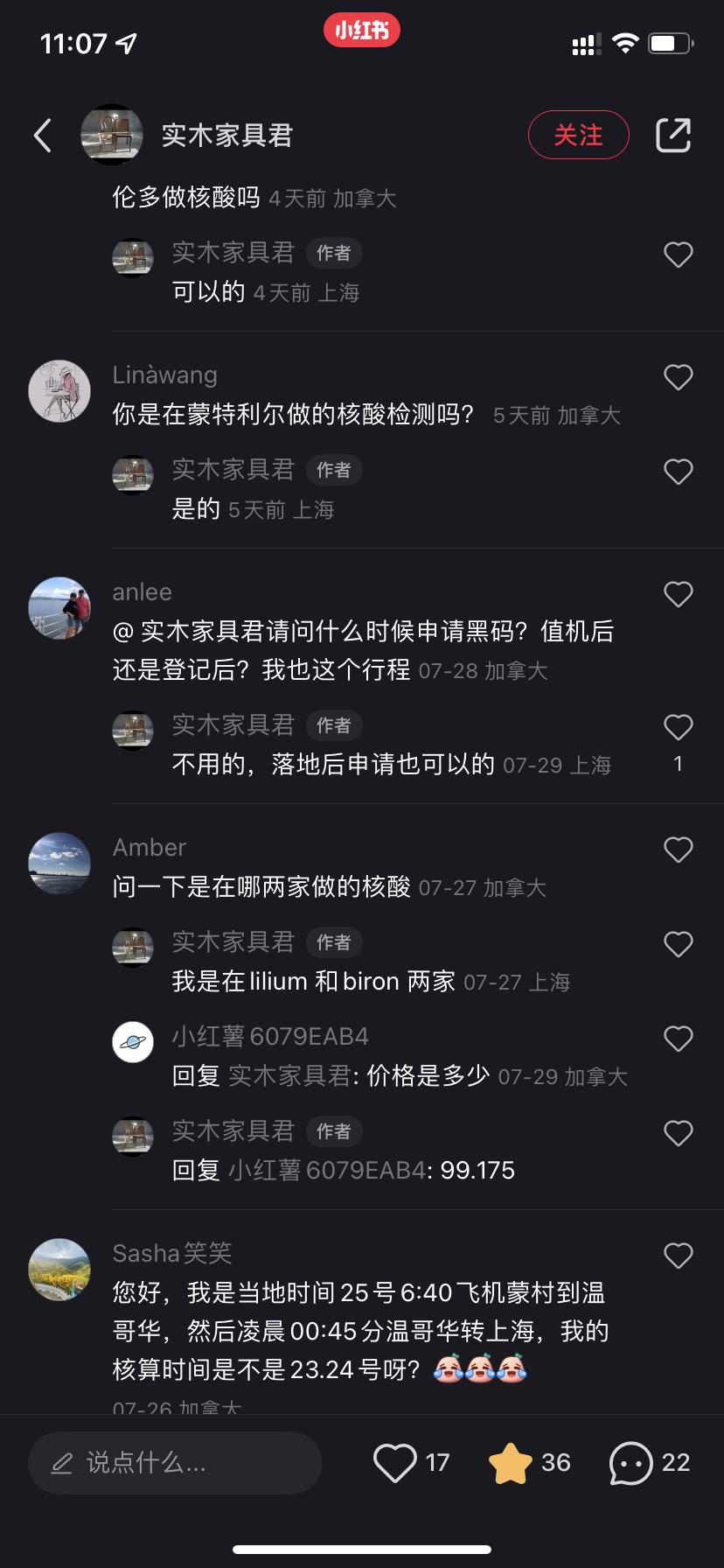Like the reply mentioning lilium 和 biron
Viewport: 724px width, 1568px height.
click(x=679, y=945)
